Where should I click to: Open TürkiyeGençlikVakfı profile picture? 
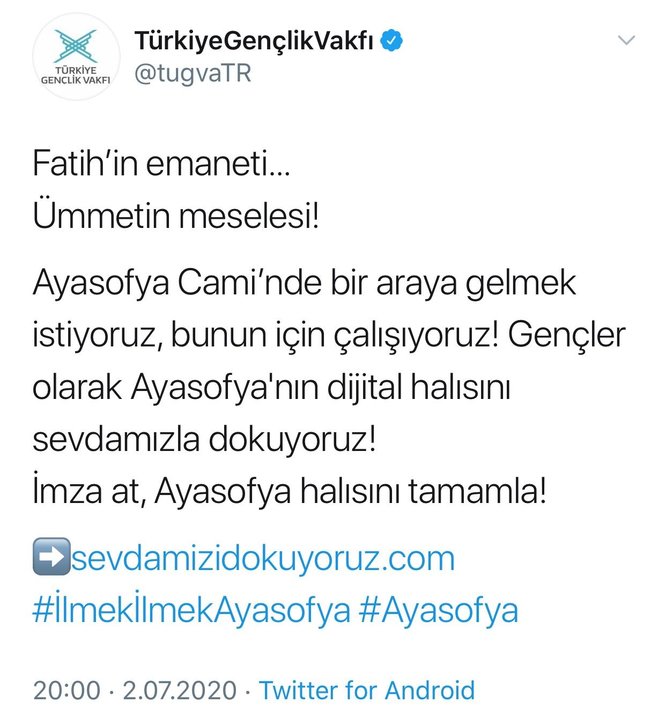(71, 57)
